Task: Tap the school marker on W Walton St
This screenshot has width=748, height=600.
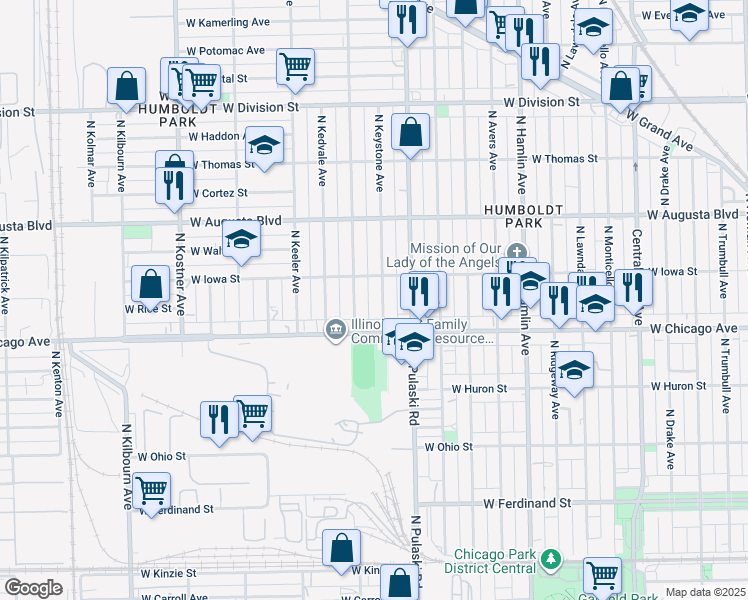Action: (241, 239)
